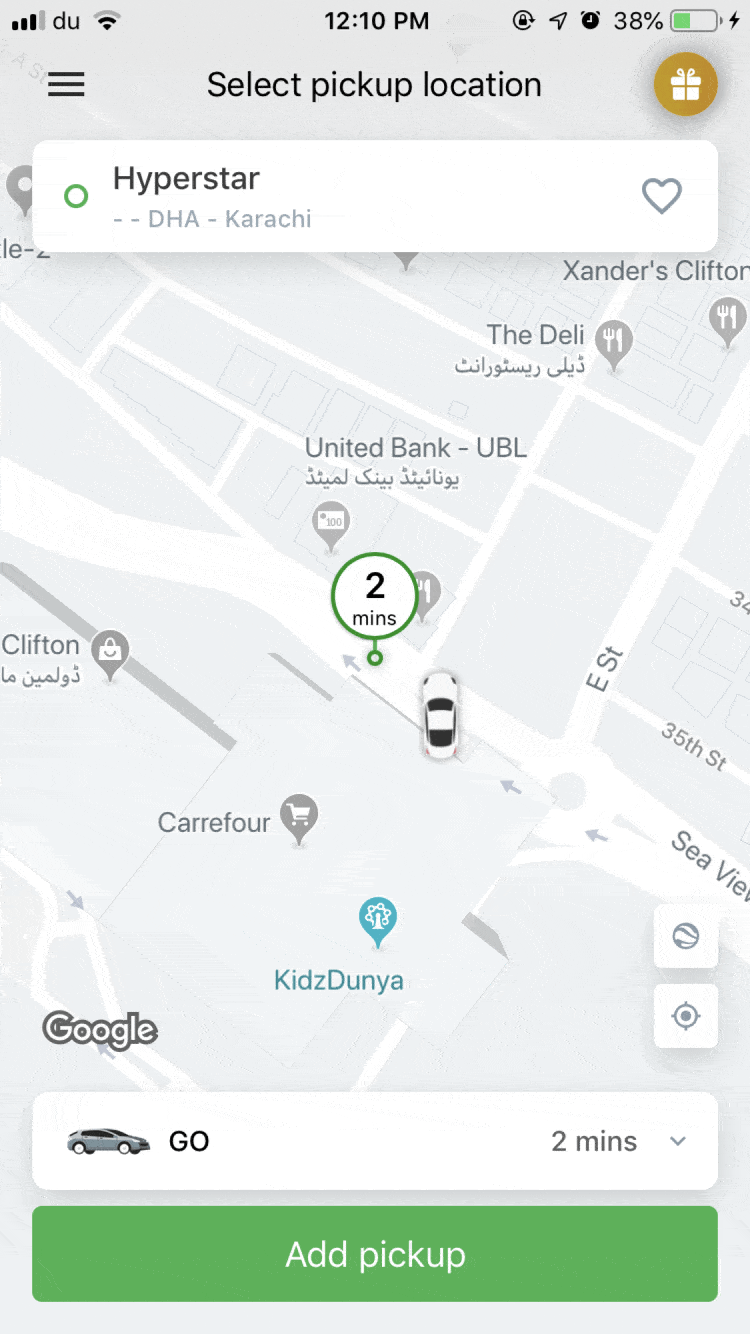The width and height of the screenshot is (750, 1334).
Task: Center map on my current location
Action: tap(685, 1016)
